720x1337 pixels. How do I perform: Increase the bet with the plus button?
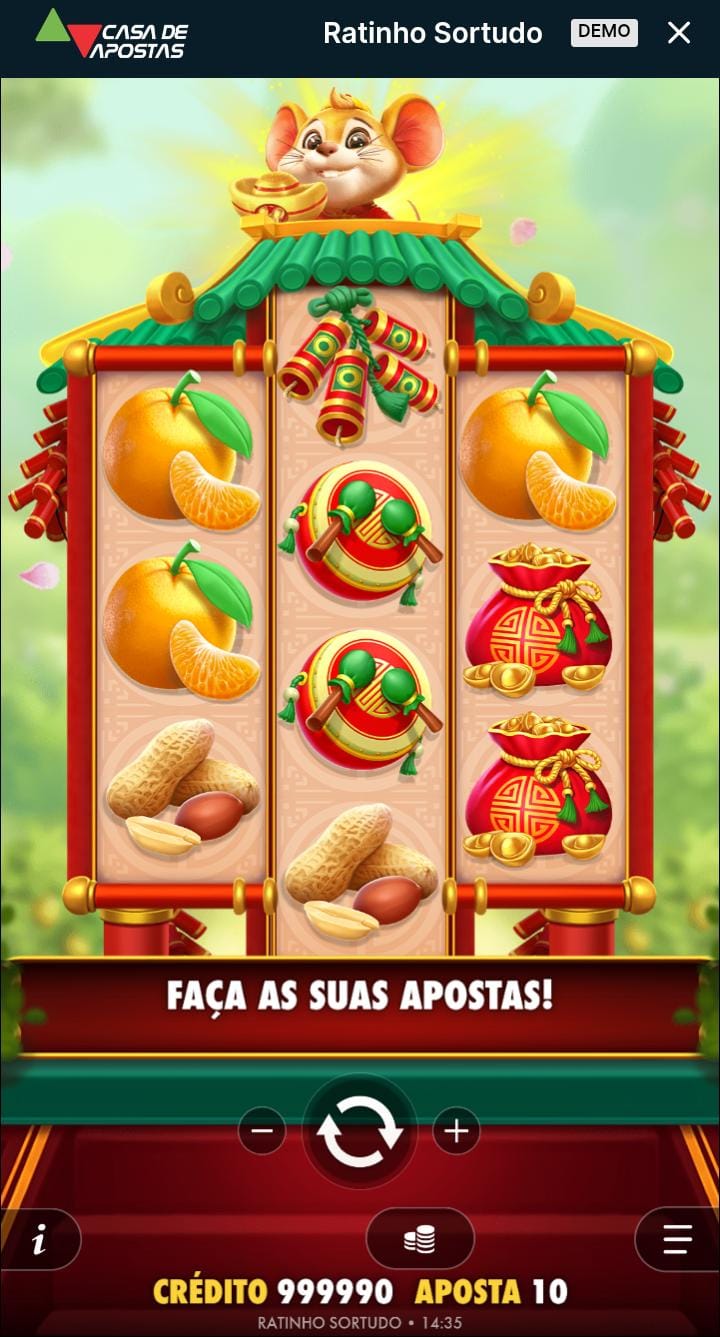pyautogui.click(x=456, y=1131)
